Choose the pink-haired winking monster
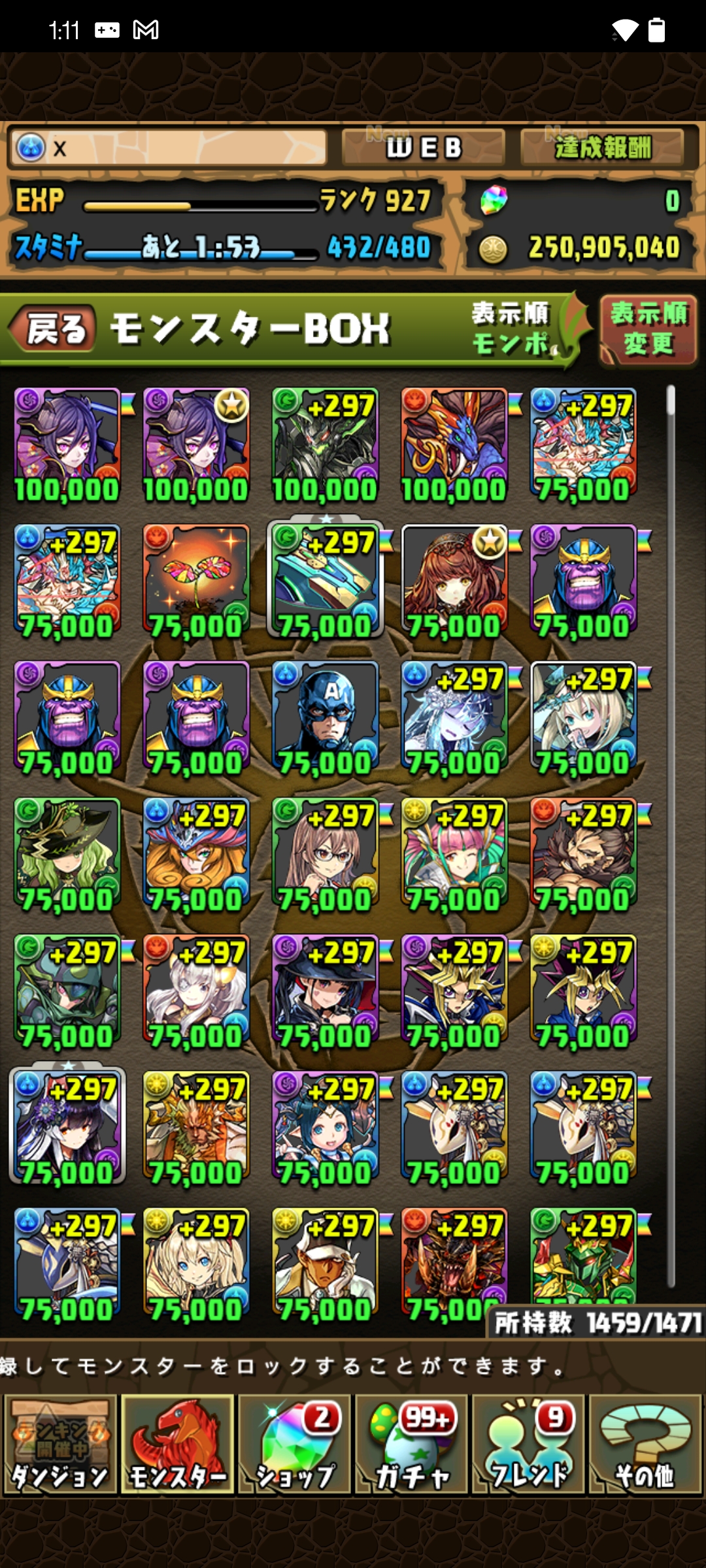 (x=454, y=854)
